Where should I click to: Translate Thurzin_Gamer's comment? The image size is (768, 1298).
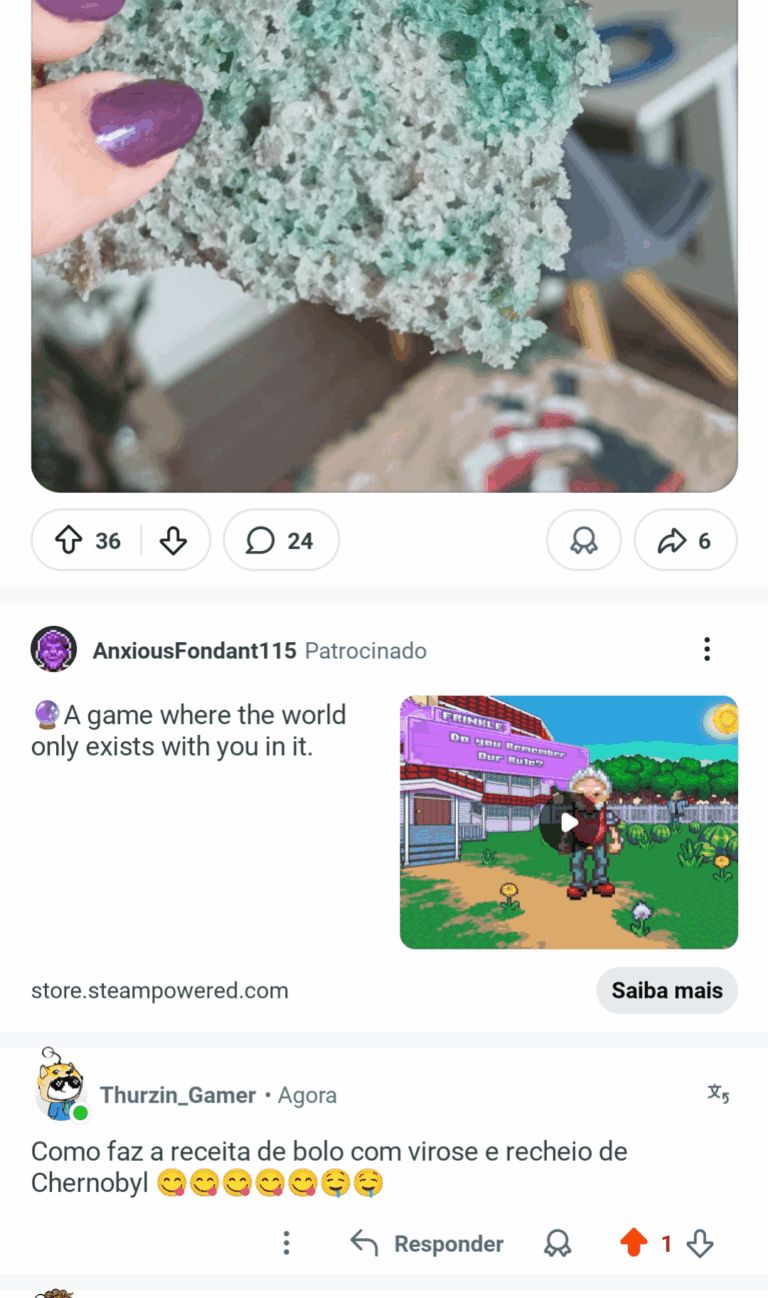(x=718, y=1094)
